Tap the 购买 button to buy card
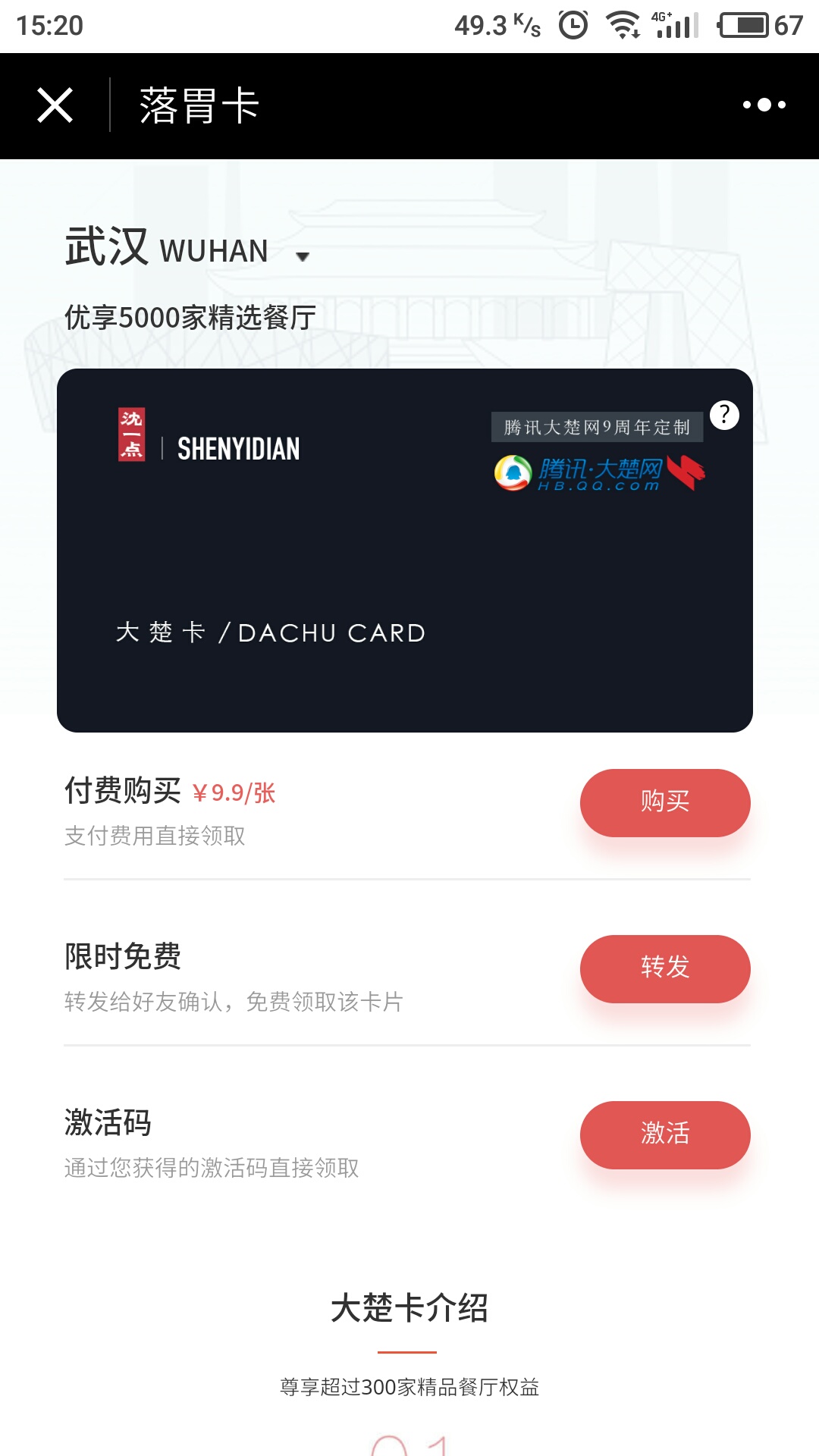Image resolution: width=819 pixels, height=1456 pixels. (664, 802)
